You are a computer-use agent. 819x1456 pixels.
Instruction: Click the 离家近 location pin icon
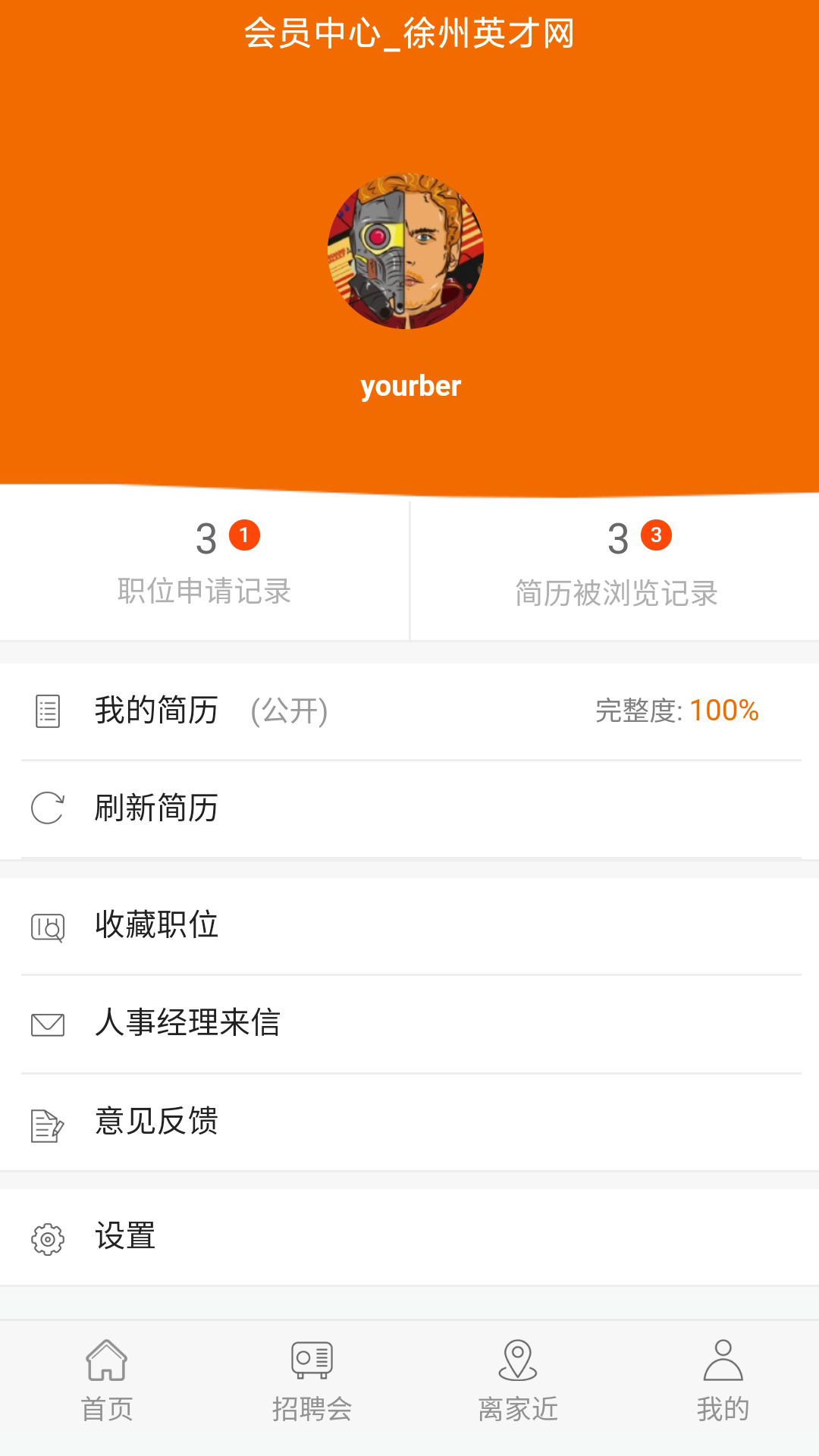coord(518,1363)
